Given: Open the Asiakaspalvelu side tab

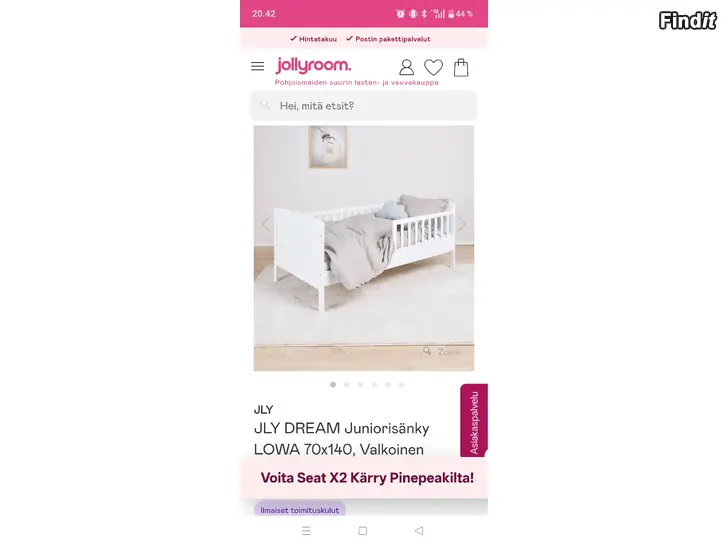Looking at the screenshot, I should click(x=474, y=419).
